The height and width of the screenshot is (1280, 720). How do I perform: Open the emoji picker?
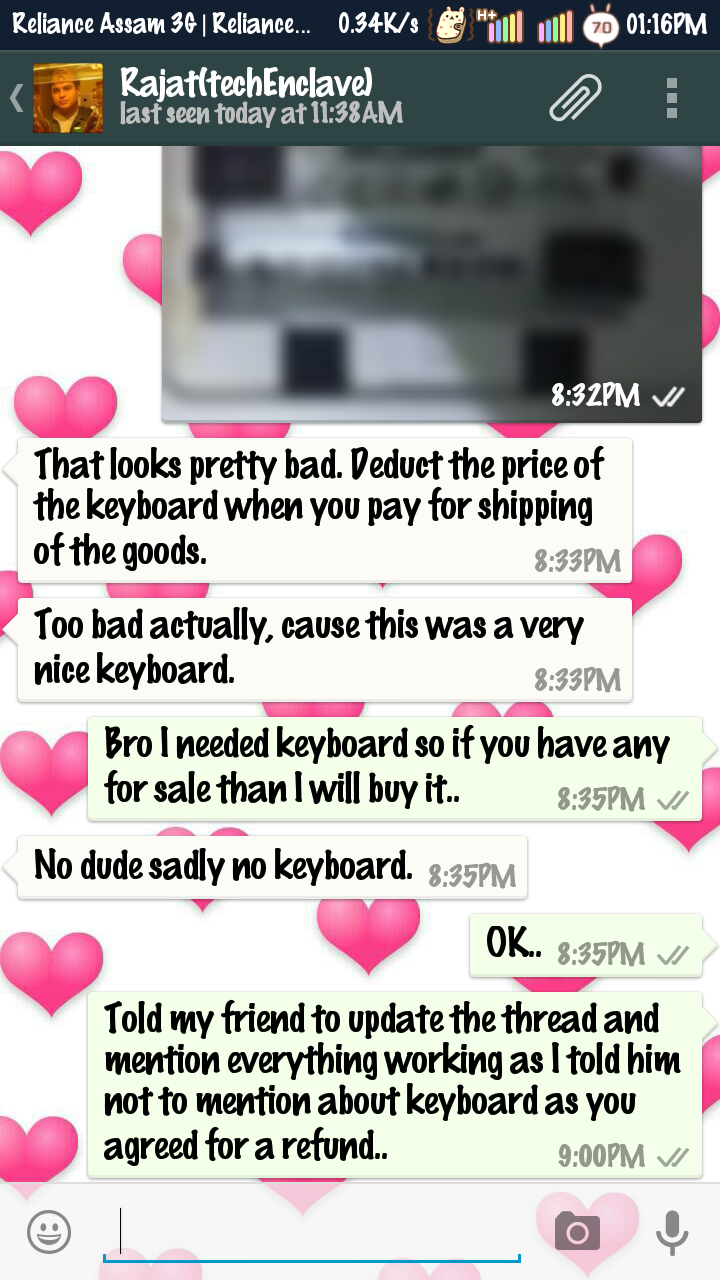tap(49, 1230)
